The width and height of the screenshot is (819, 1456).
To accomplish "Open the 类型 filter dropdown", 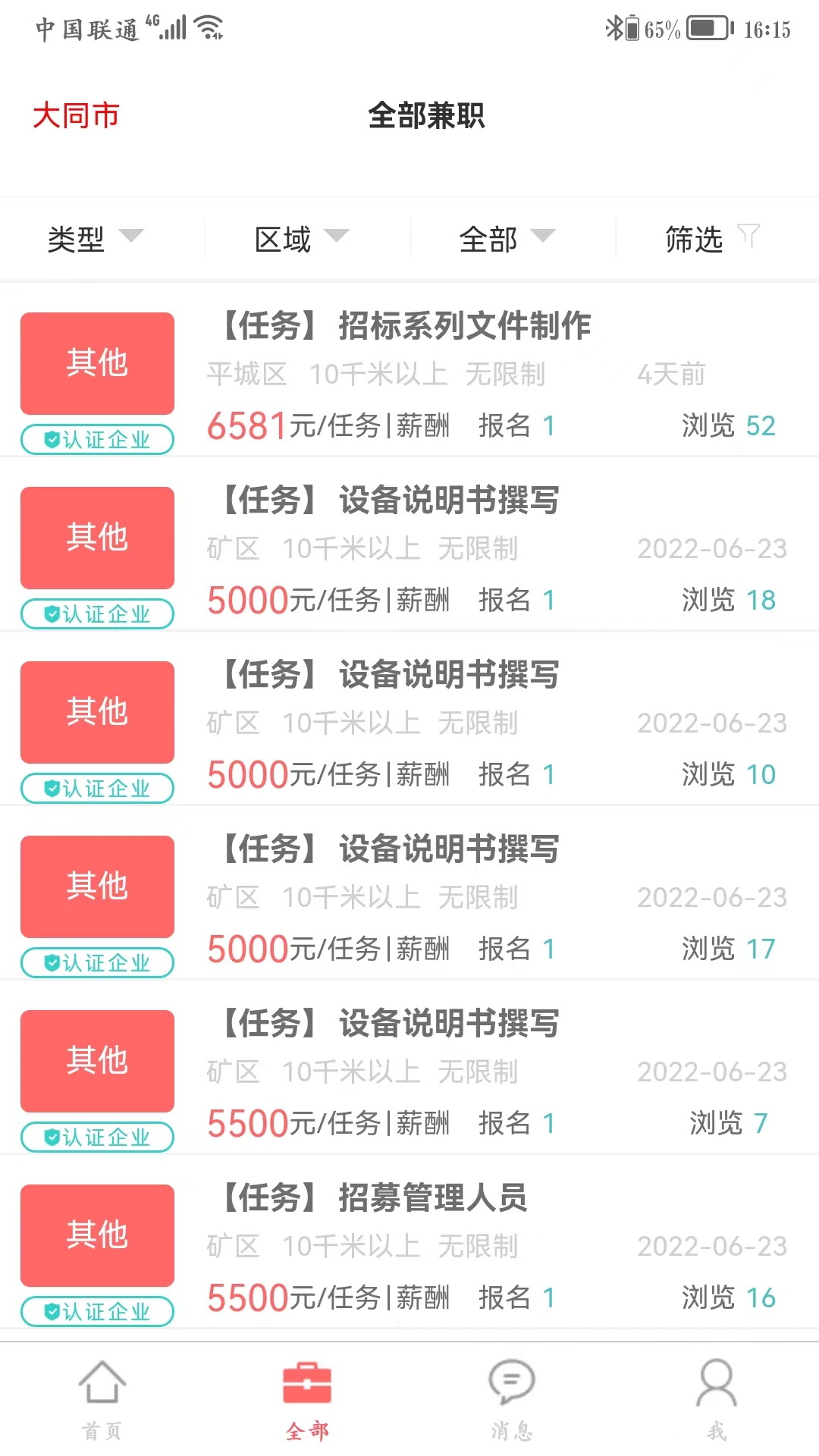I will 93,237.
